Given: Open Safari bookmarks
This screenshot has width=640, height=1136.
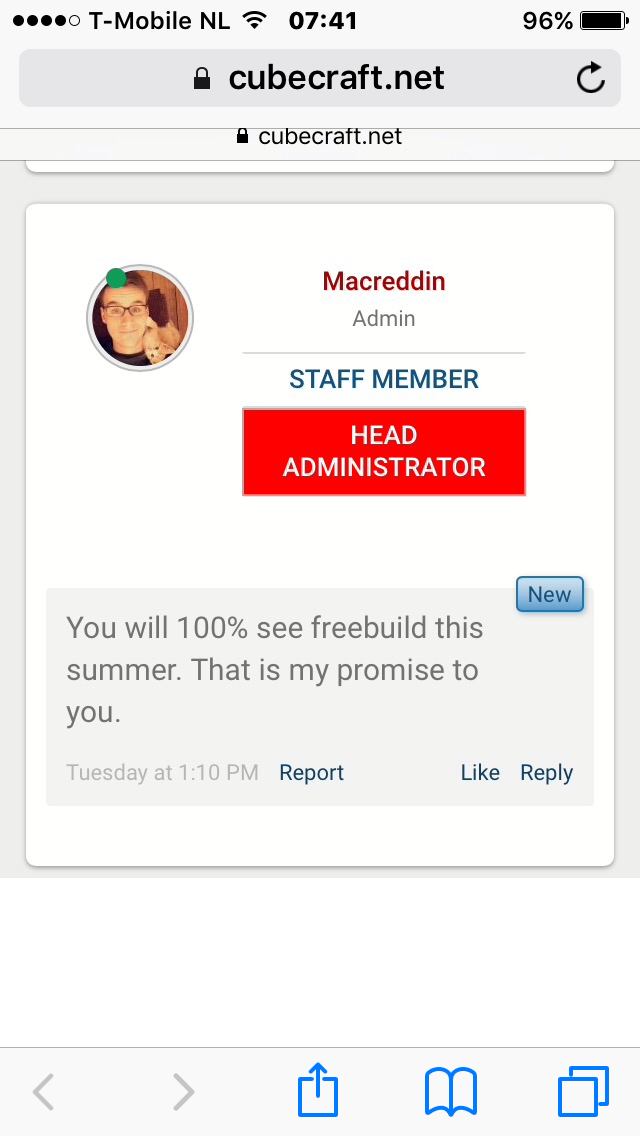Looking at the screenshot, I should tap(450, 1091).
